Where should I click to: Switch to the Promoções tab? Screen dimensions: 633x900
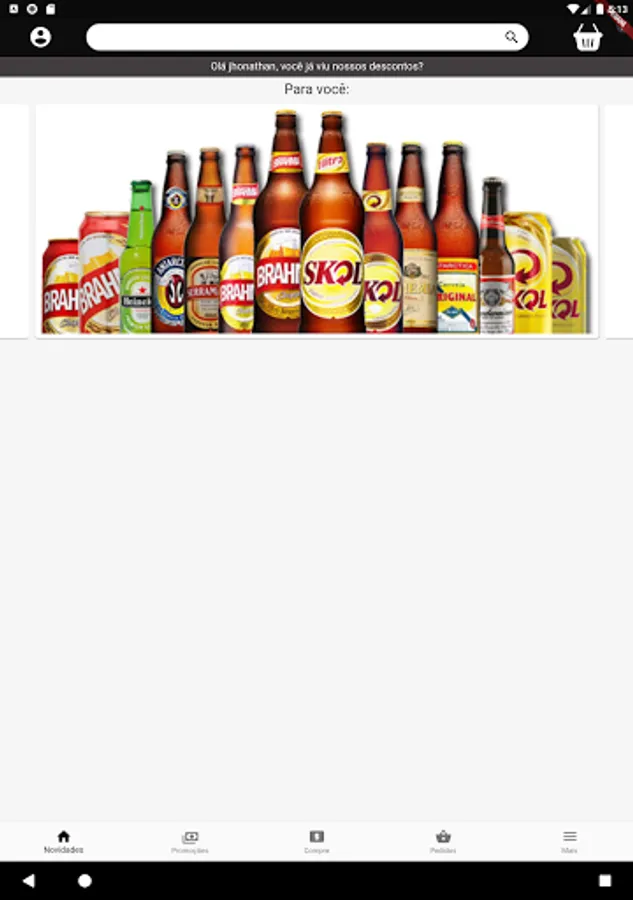[x=190, y=841]
